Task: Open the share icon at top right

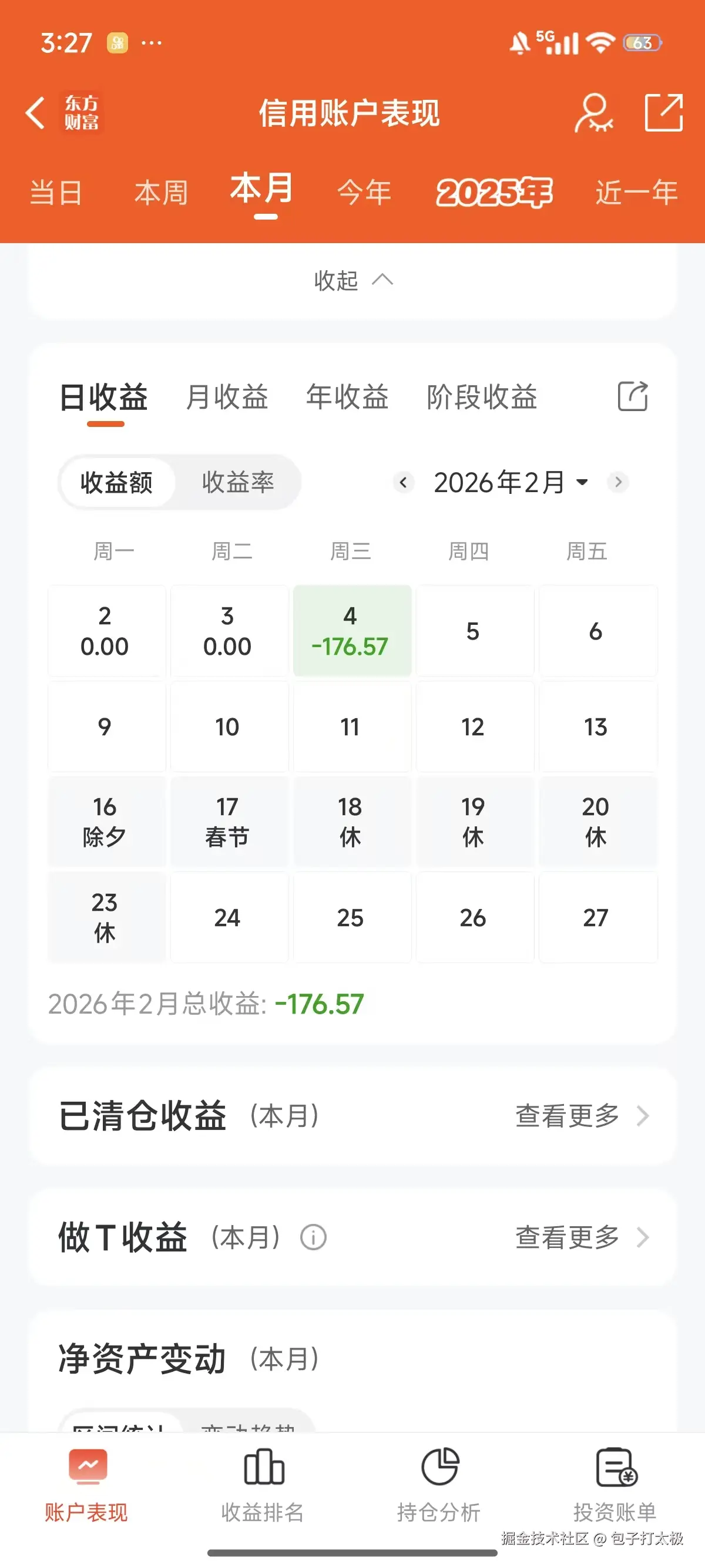Action: click(664, 113)
